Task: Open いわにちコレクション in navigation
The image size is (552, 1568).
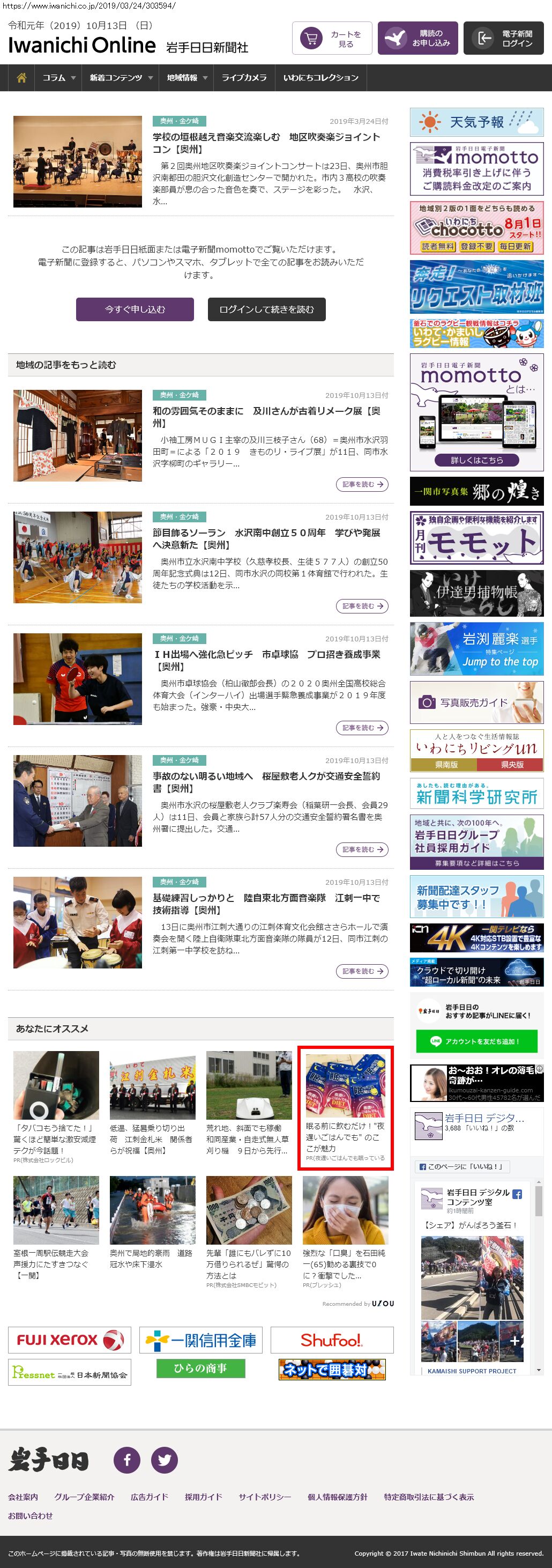Action: coord(320,78)
